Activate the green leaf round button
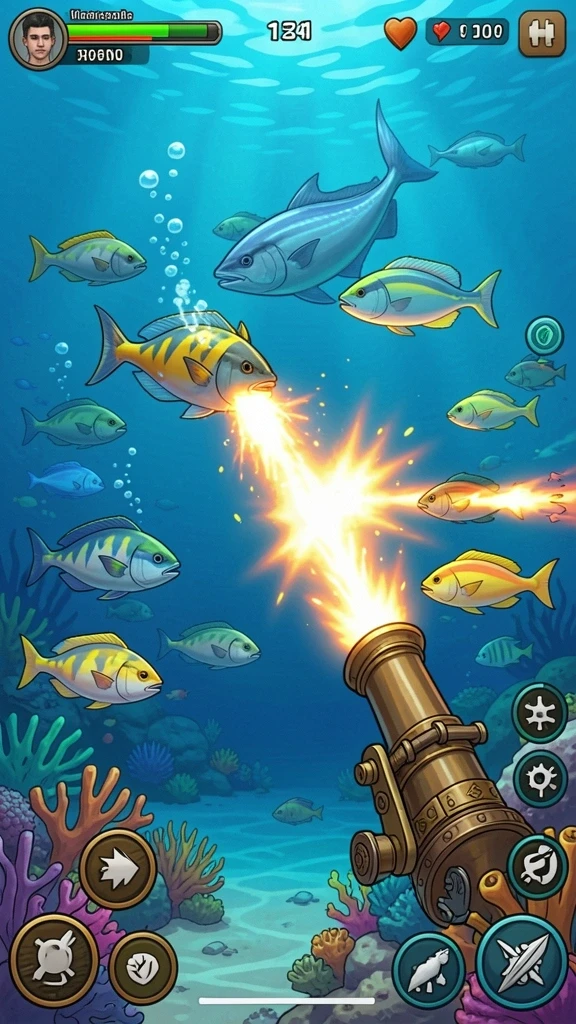The height and width of the screenshot is (1024, 576). click(545, 336)
